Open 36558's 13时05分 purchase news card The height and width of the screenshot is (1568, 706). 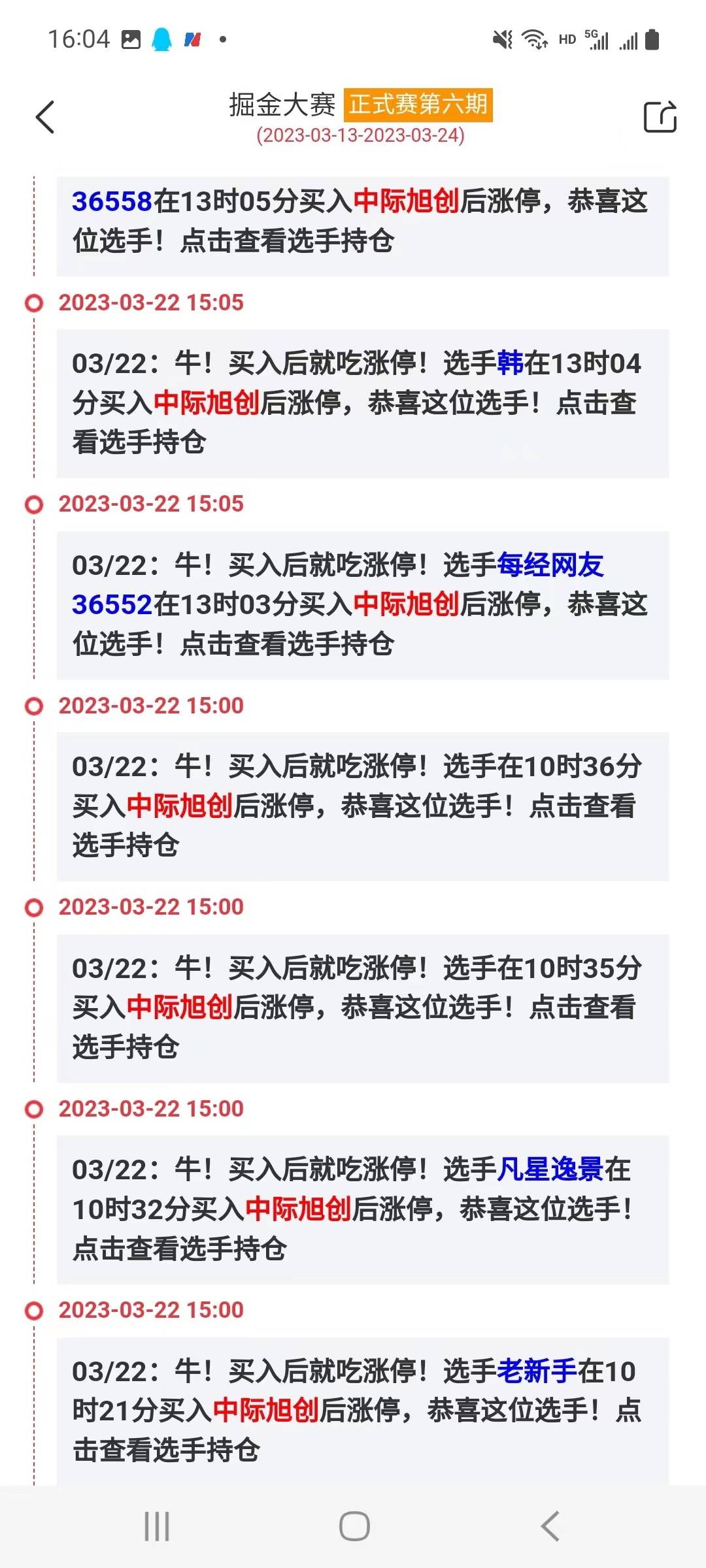click(363, 222)
